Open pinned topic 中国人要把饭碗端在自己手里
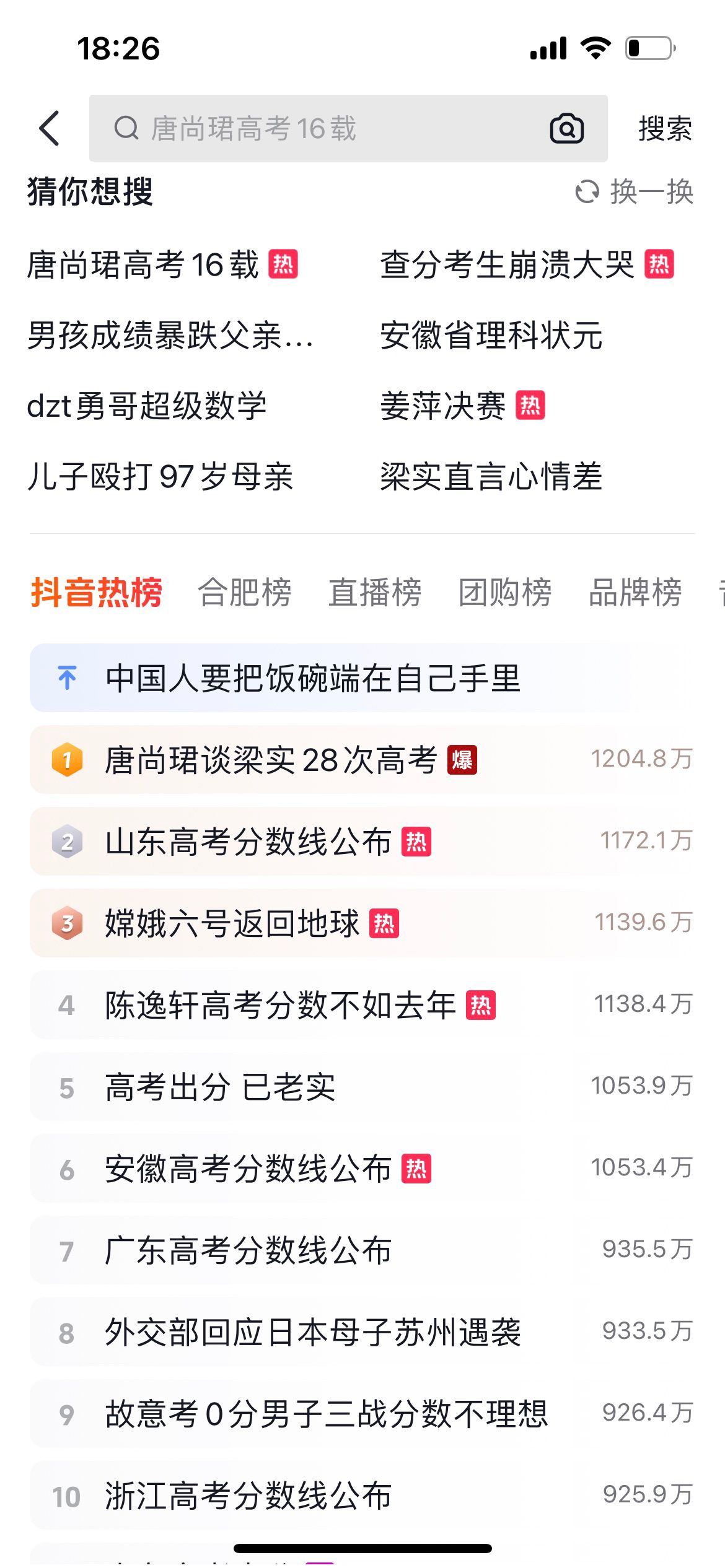725x1568 pixels. (x=313, y=678)
